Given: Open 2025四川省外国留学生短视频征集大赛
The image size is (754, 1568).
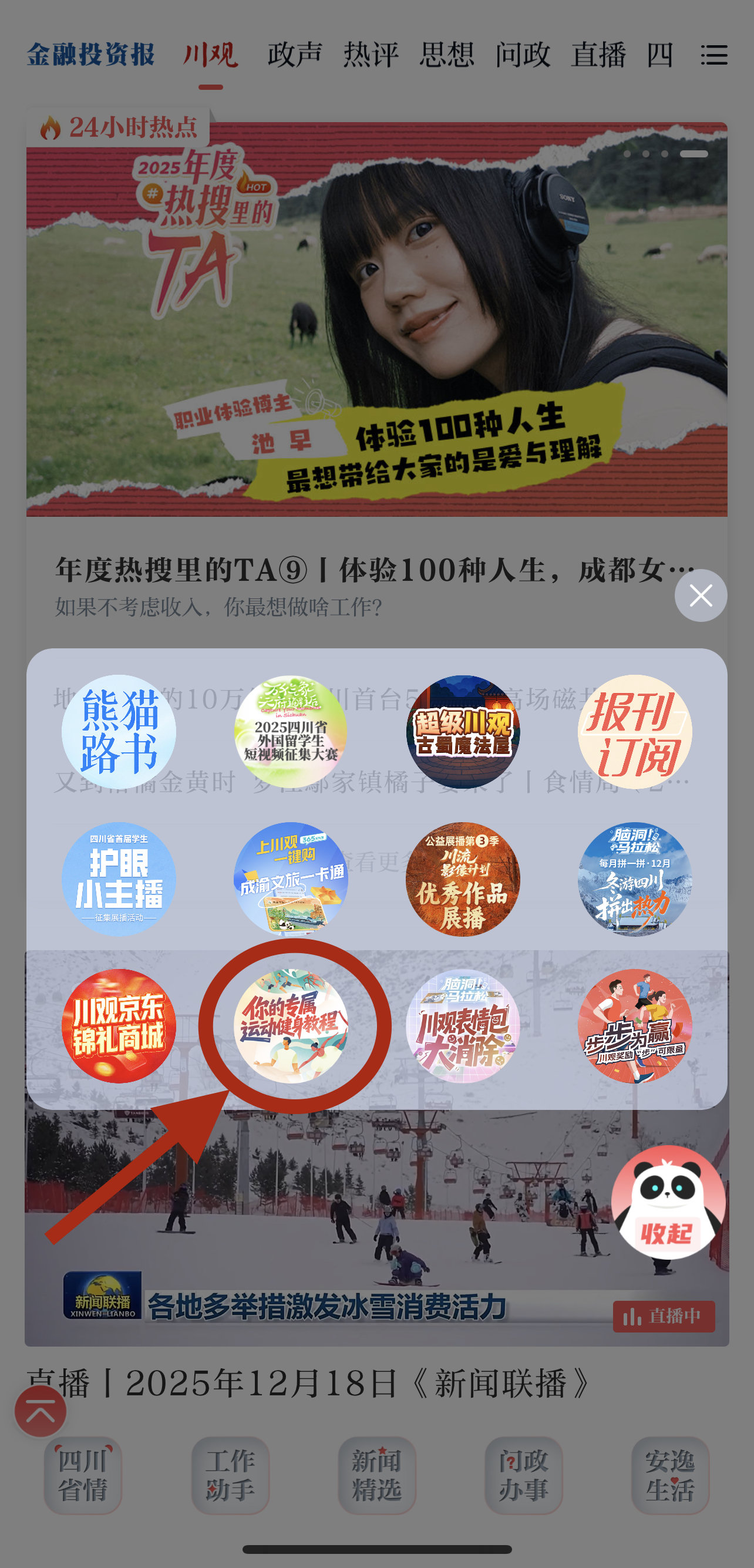Looking at the screenshot, I should [291, 732].
